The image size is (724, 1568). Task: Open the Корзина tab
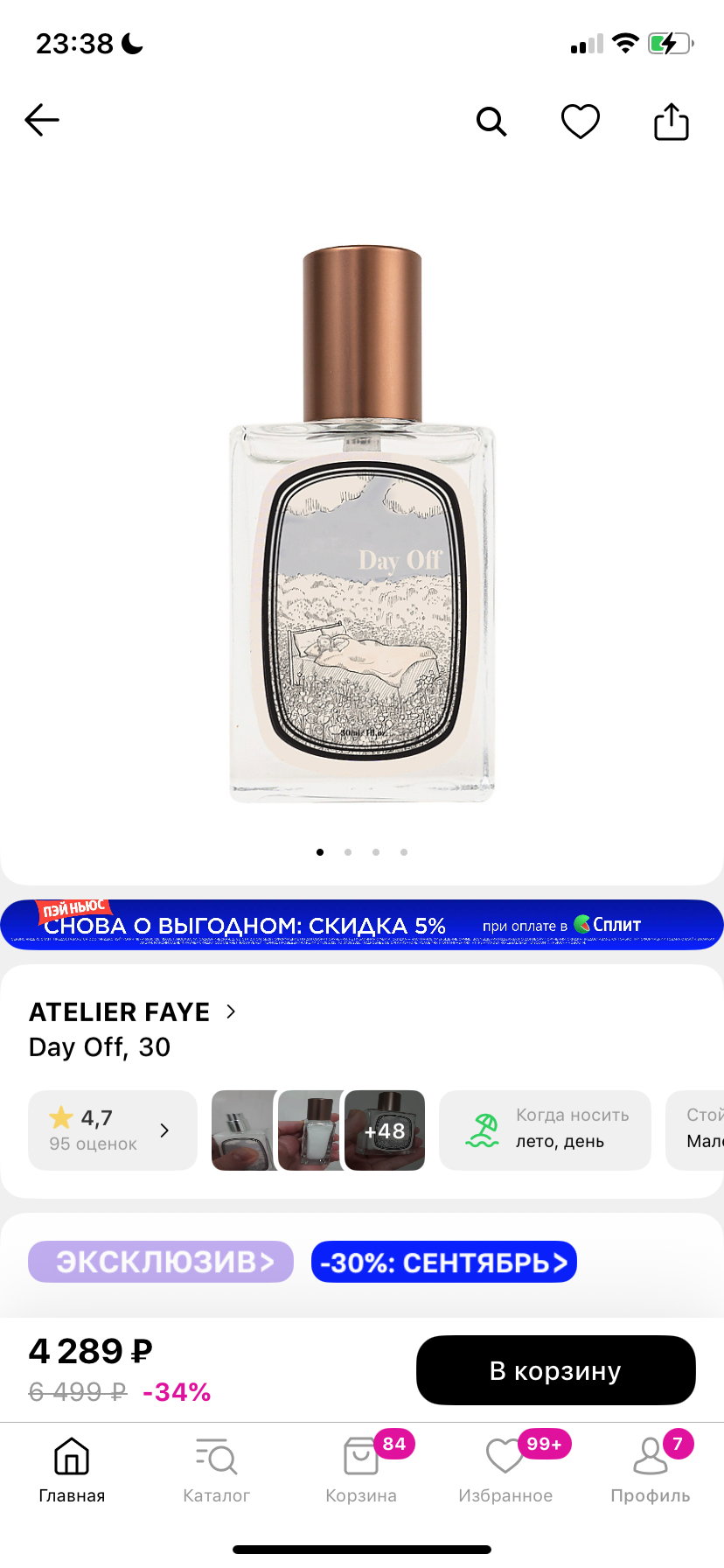(x=361, y=1470)
